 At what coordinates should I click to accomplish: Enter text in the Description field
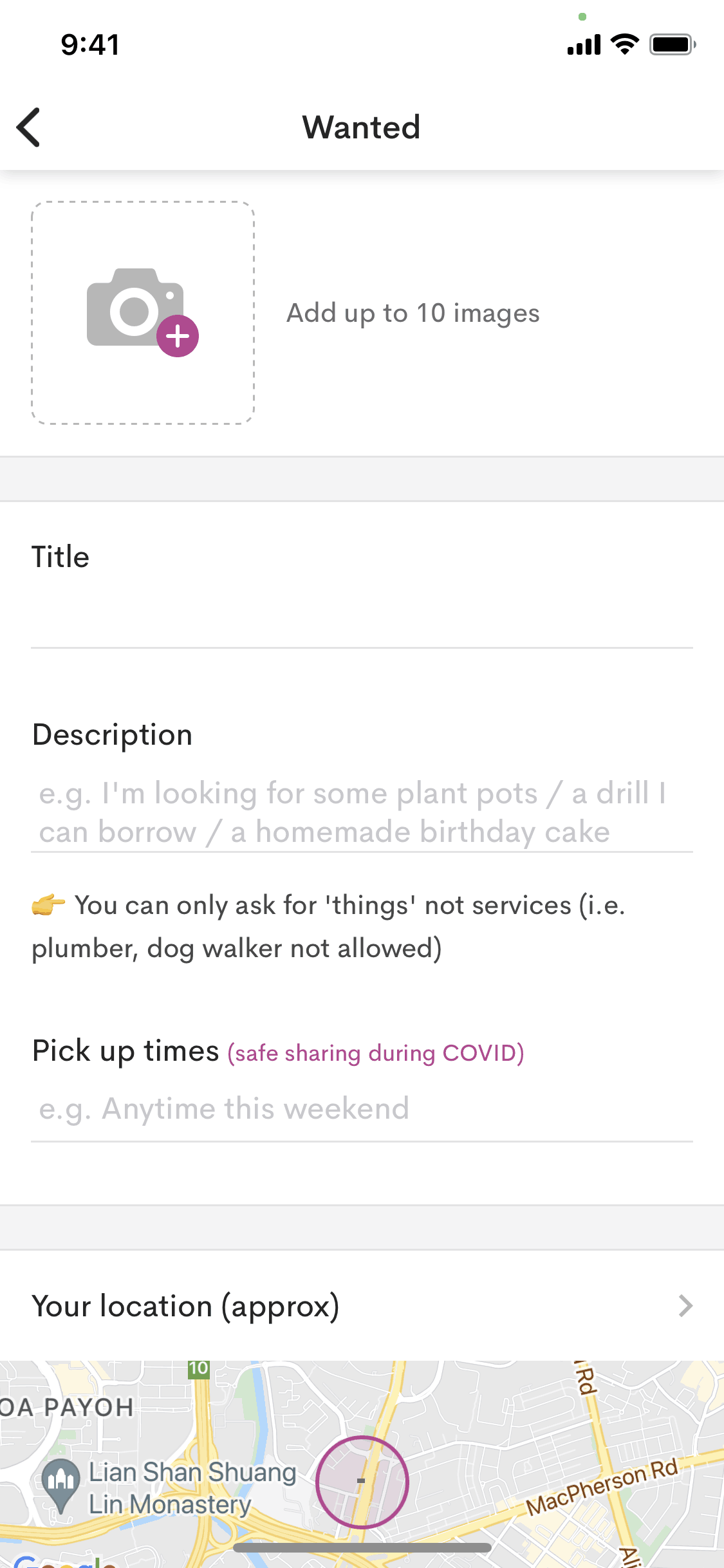[360, 812]
